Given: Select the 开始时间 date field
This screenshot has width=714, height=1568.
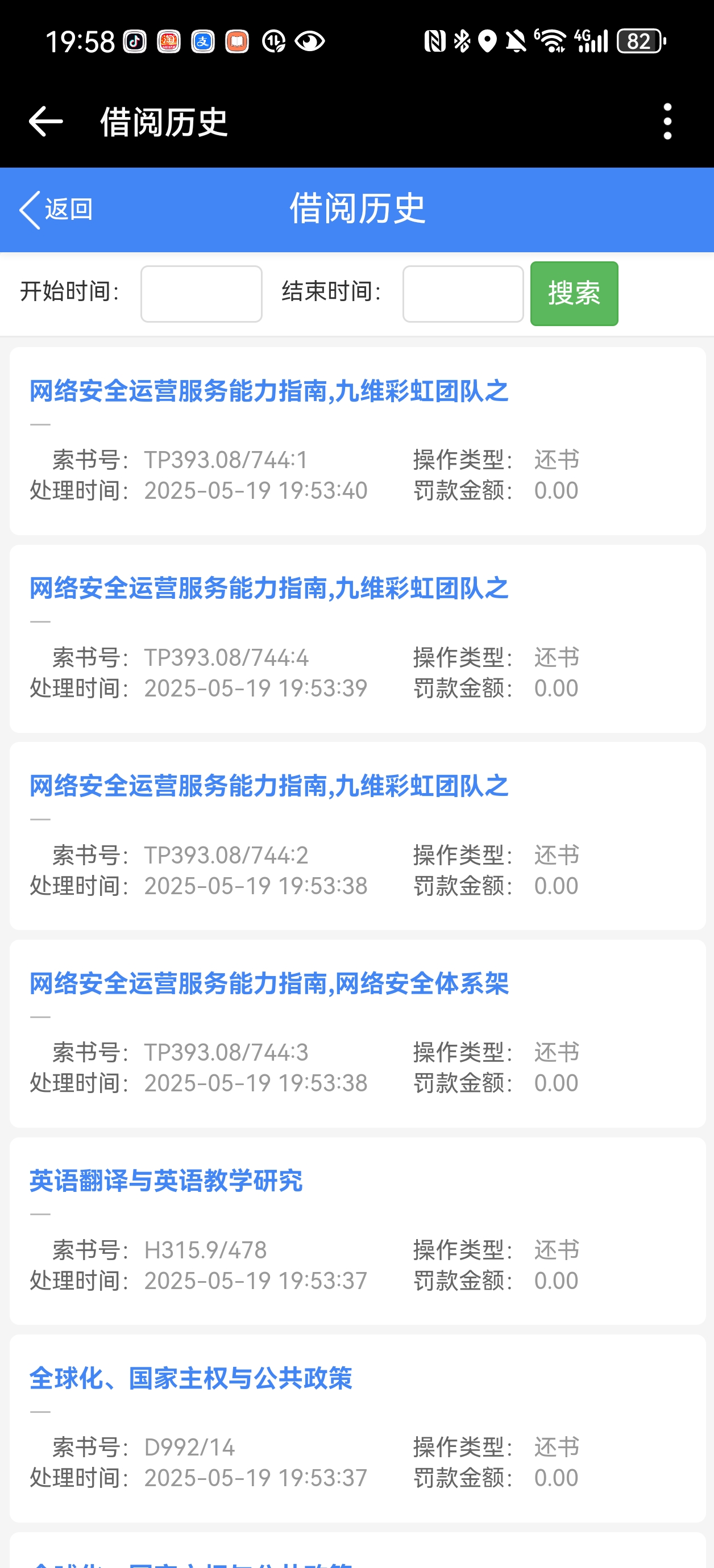Looking at the screenshot, I should click(x=201, y=293).
